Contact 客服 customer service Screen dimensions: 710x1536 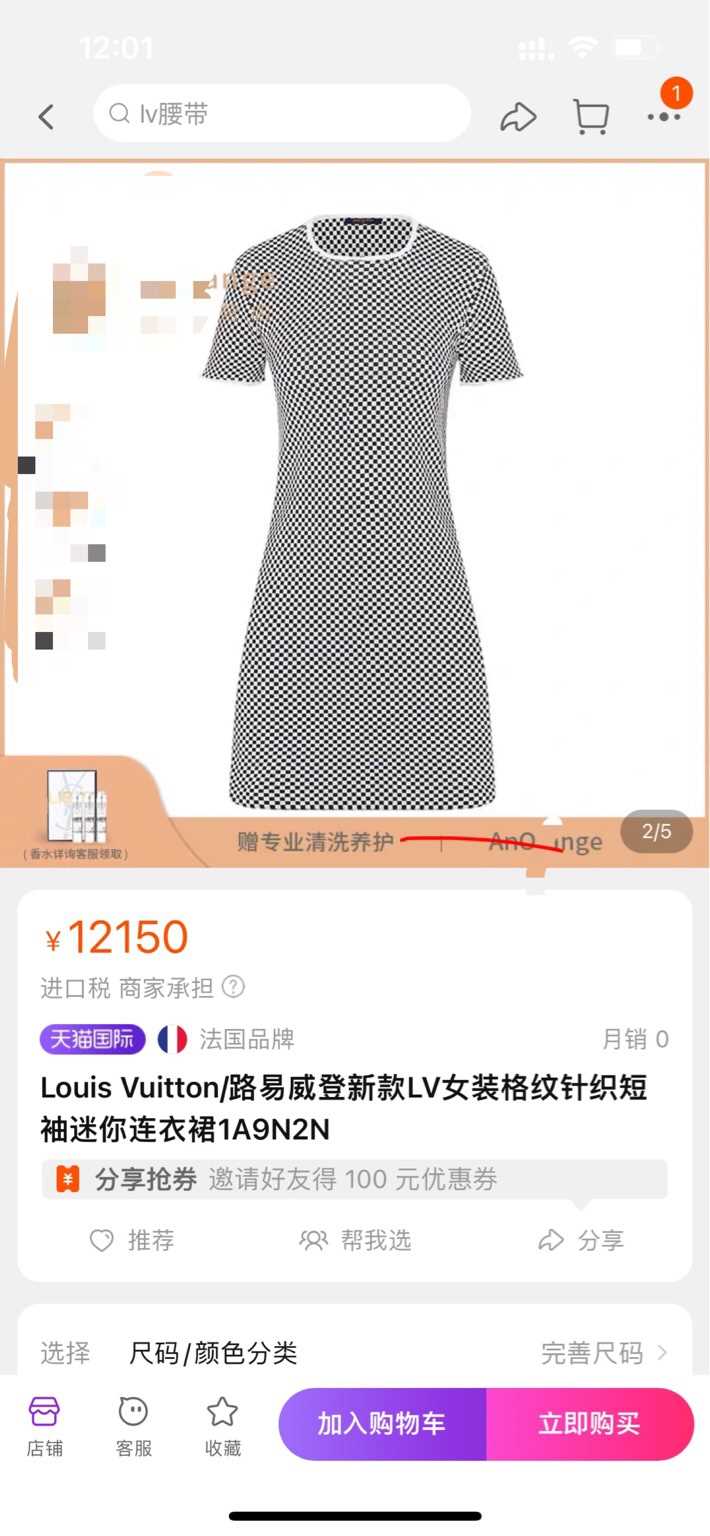[133, 1425]
